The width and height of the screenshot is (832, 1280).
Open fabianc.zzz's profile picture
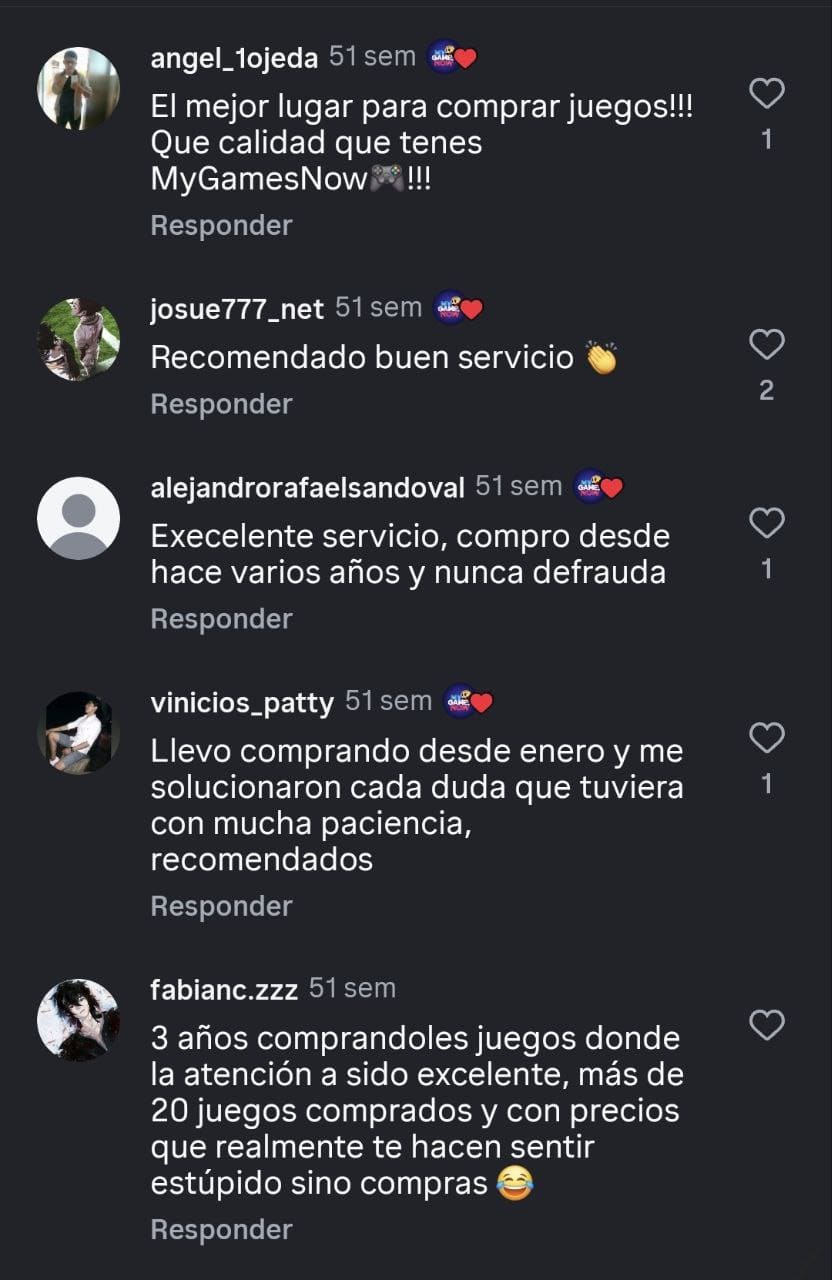click(78, 1020)
